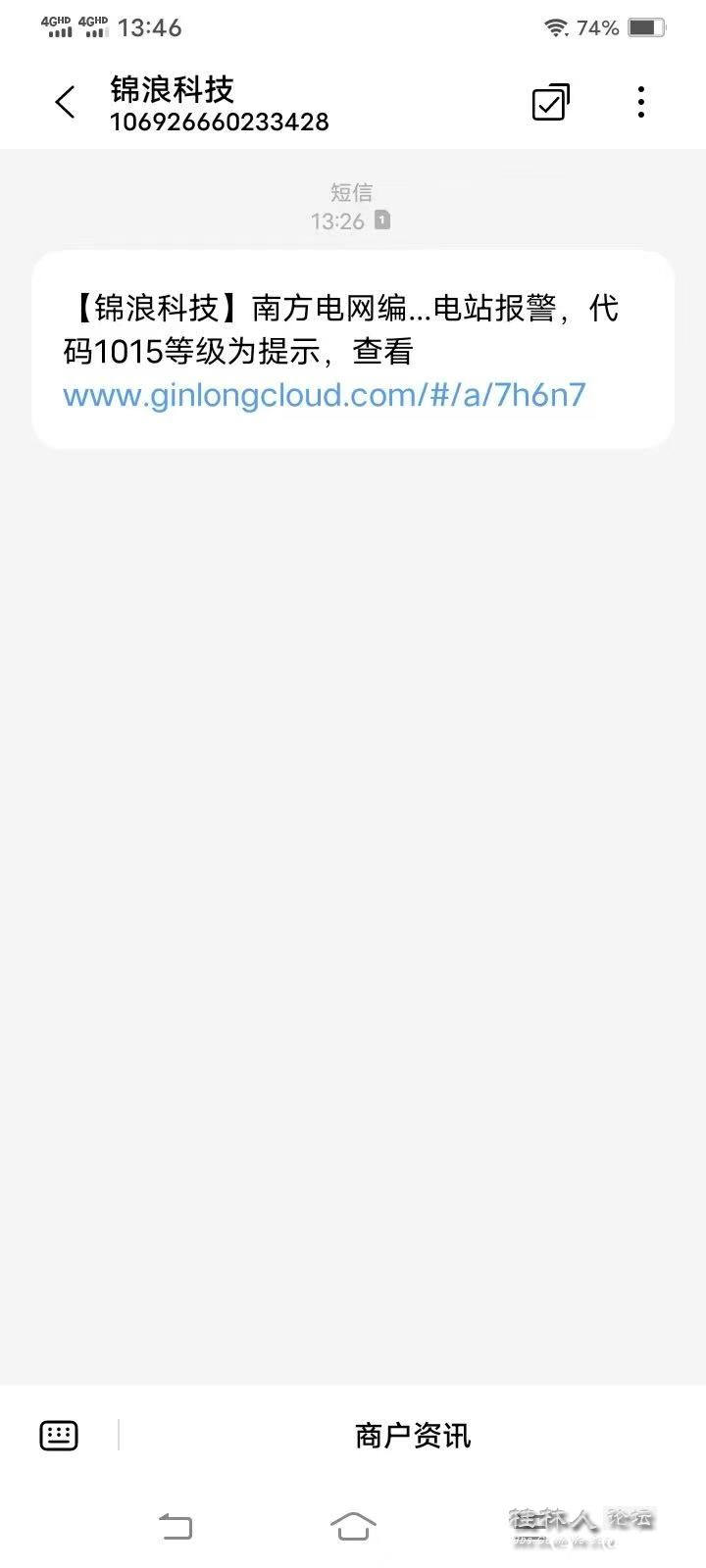This screenshot has height=1568, width=706.
Task: Tap the multi-select messages checkbox icon
Action: point(550,102)
